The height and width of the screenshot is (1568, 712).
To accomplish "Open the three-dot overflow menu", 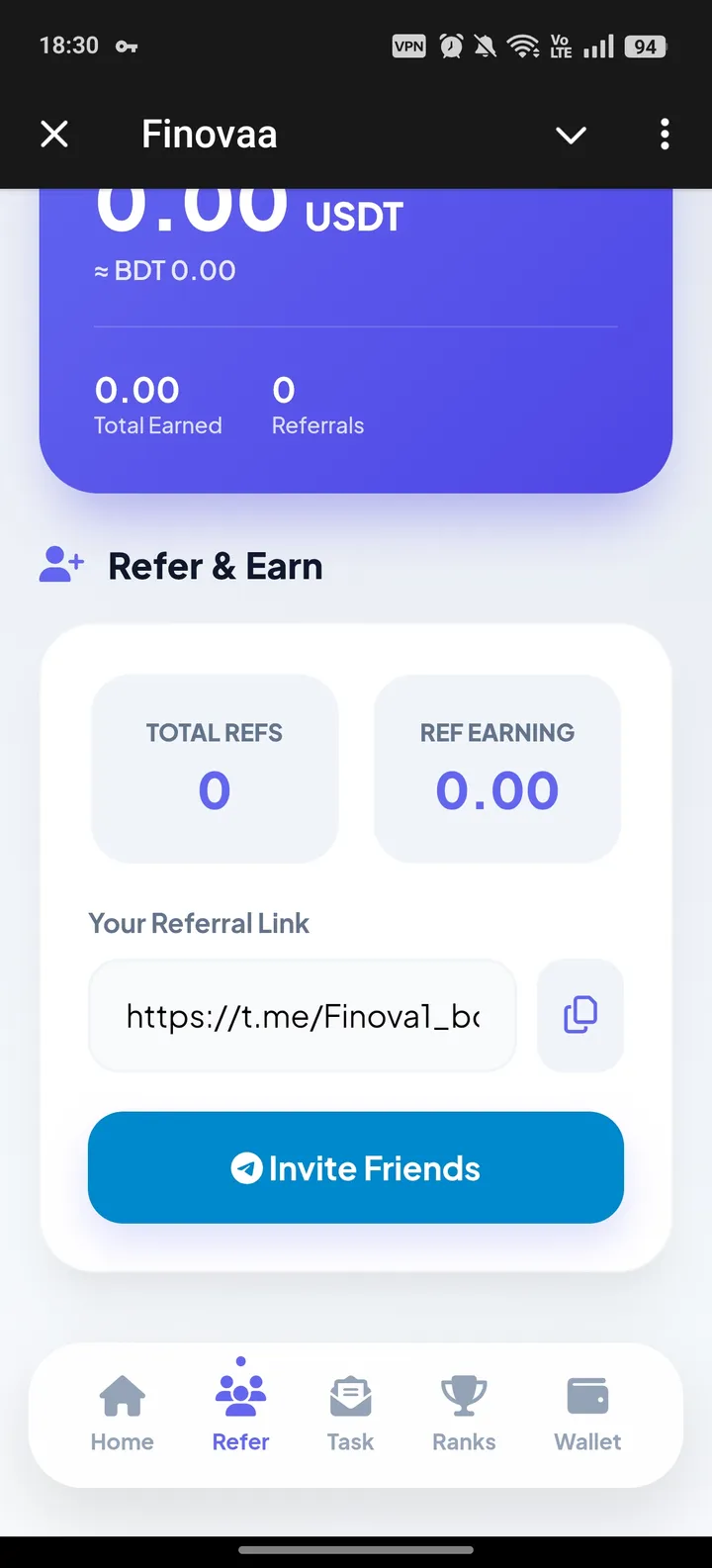I will click(665, 134).
